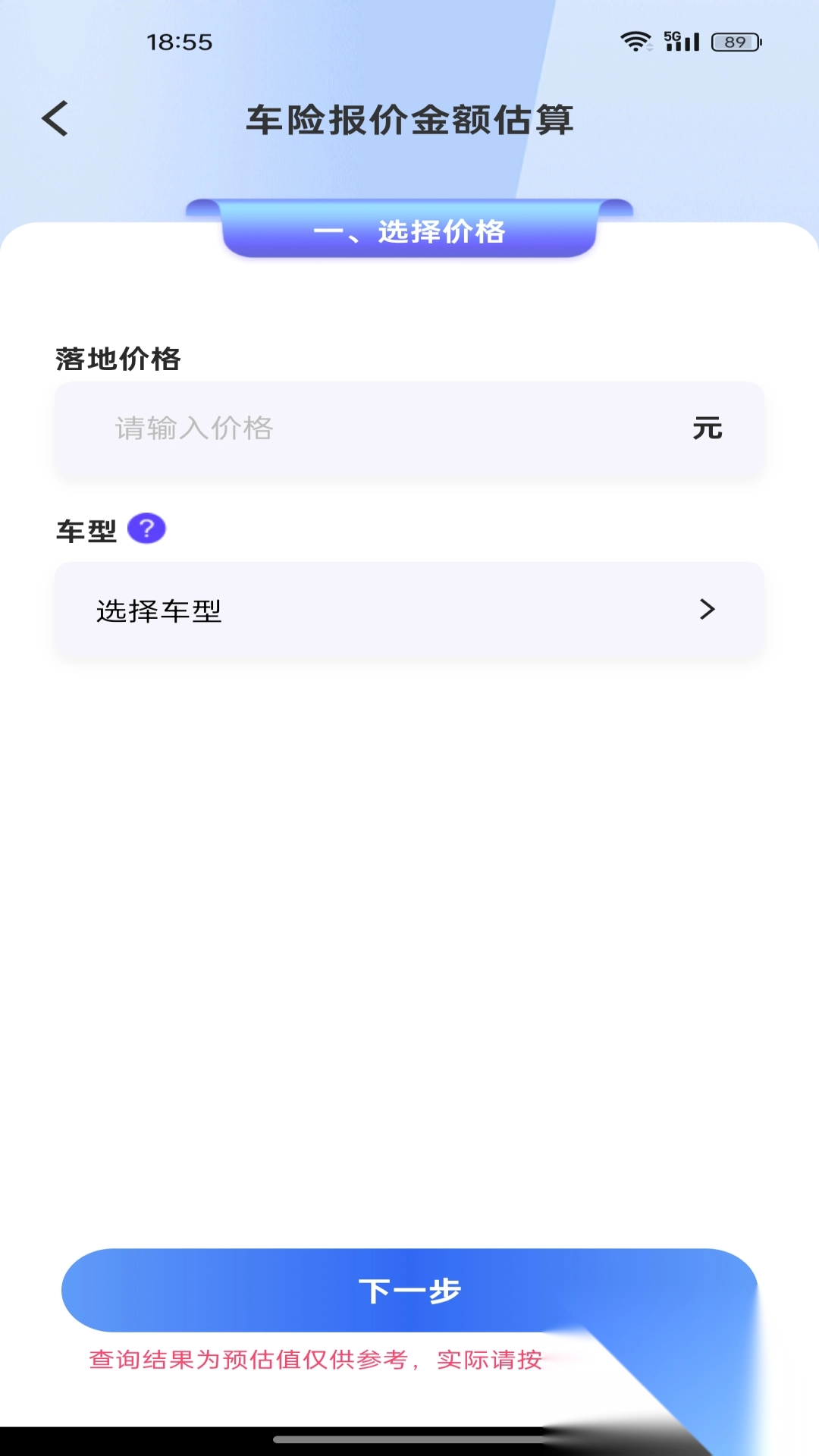Tap the back arrow icon
This screenshot has width=819, height=1456.
(x=53, y=119)
